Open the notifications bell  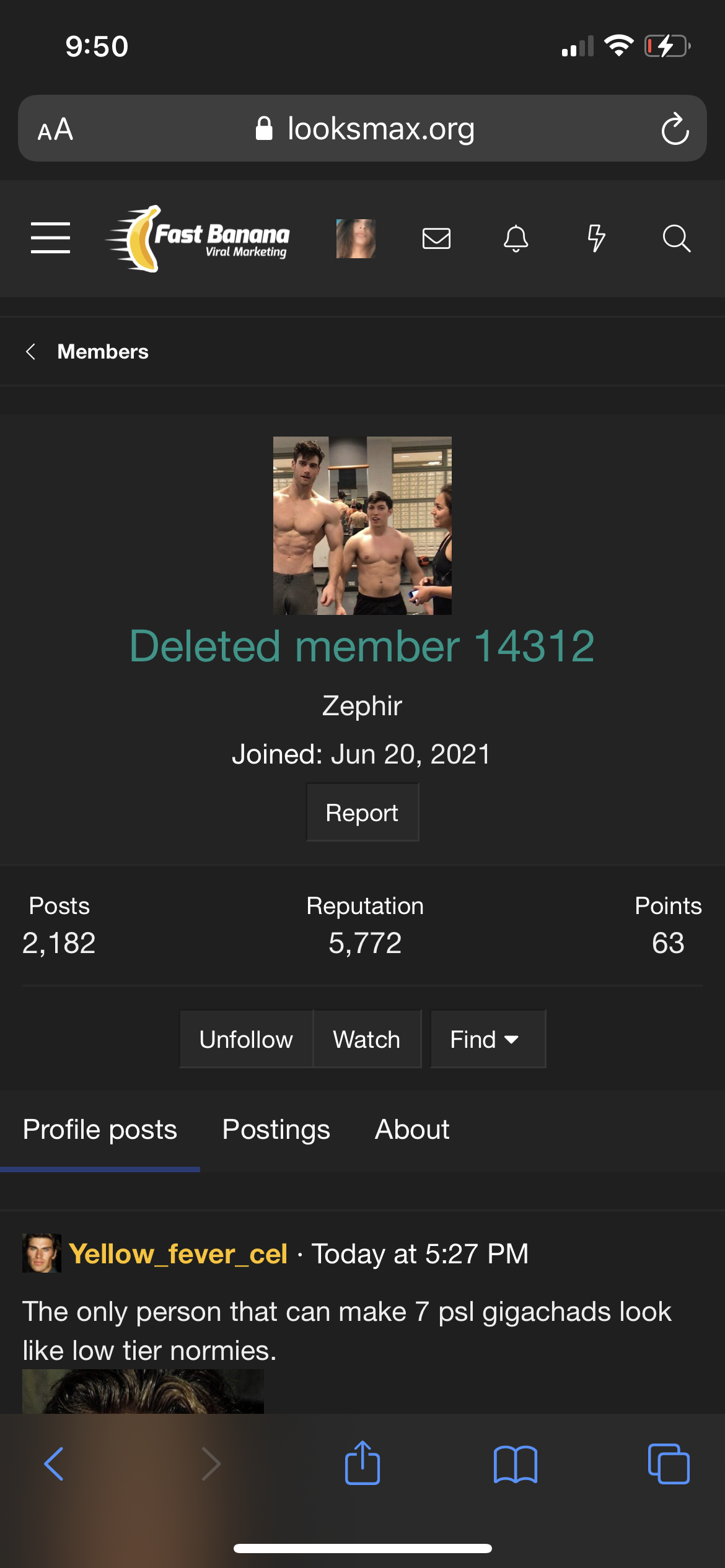click(516, 238)
